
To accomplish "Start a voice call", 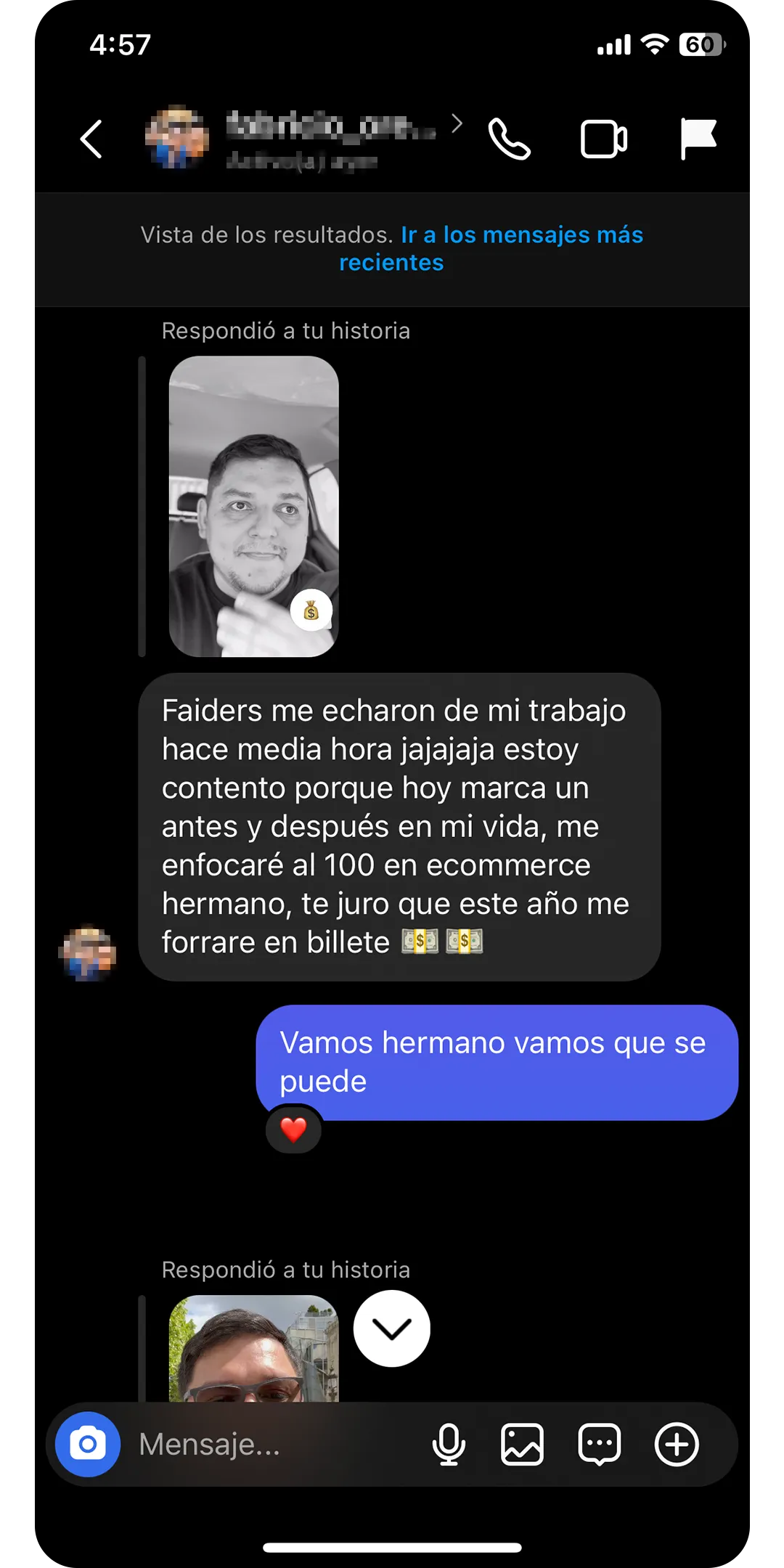I will click(510, 139).
